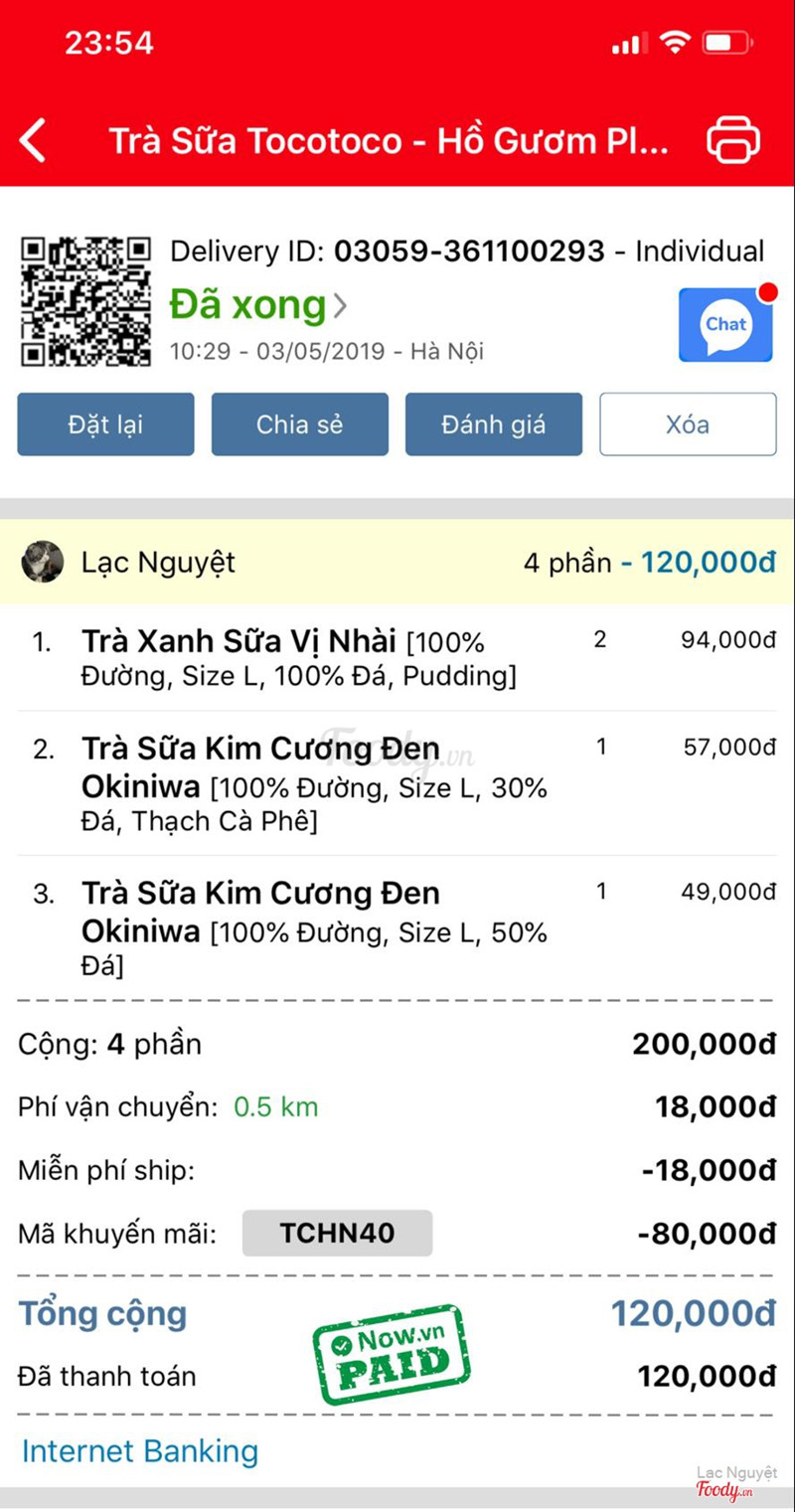The image size is (795, 1512).
Task: Click the TCHN40 promo code chip
Action: (338, 1233)
